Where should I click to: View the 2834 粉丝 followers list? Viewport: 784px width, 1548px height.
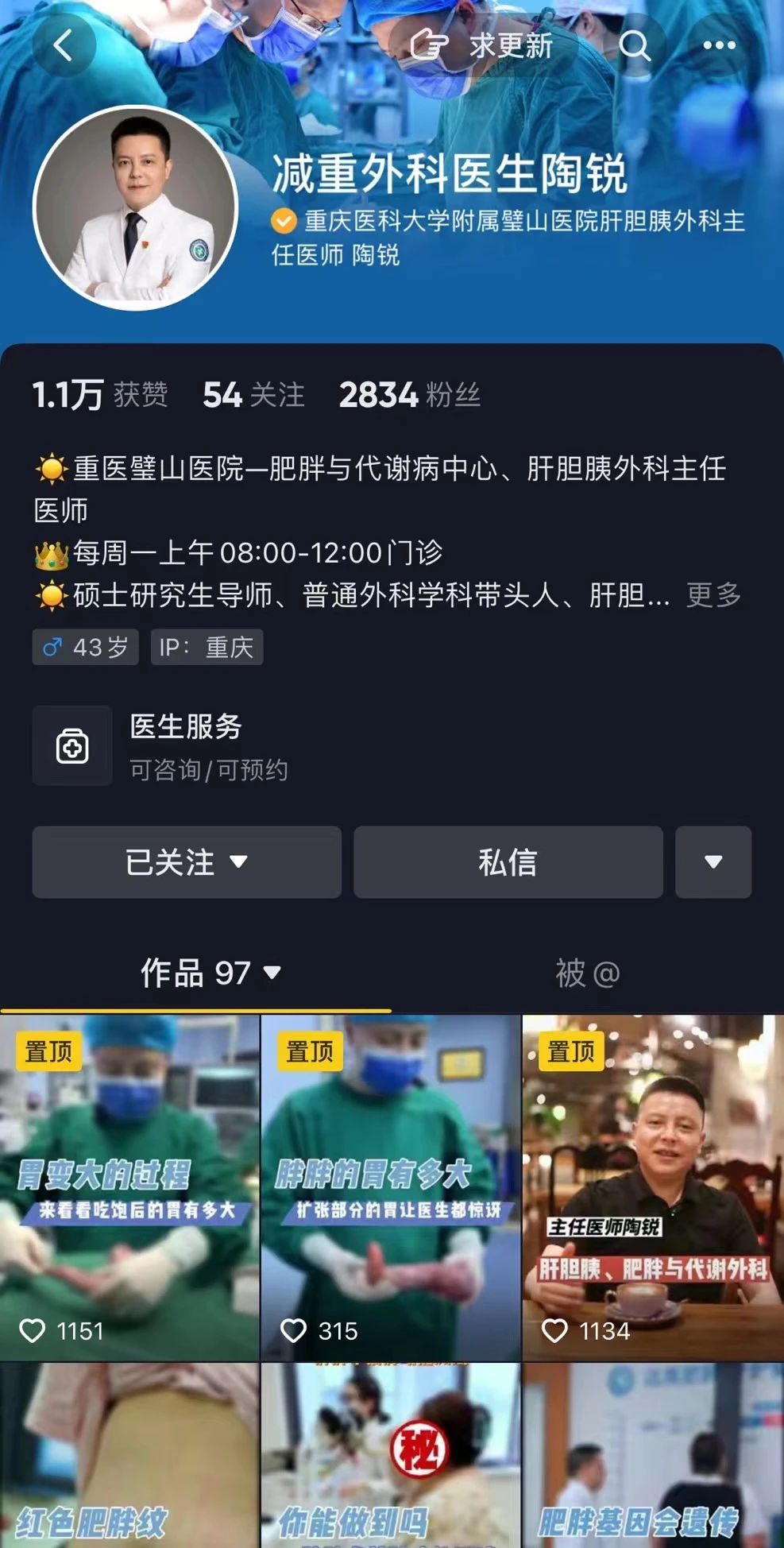click(x=409, y=395)
